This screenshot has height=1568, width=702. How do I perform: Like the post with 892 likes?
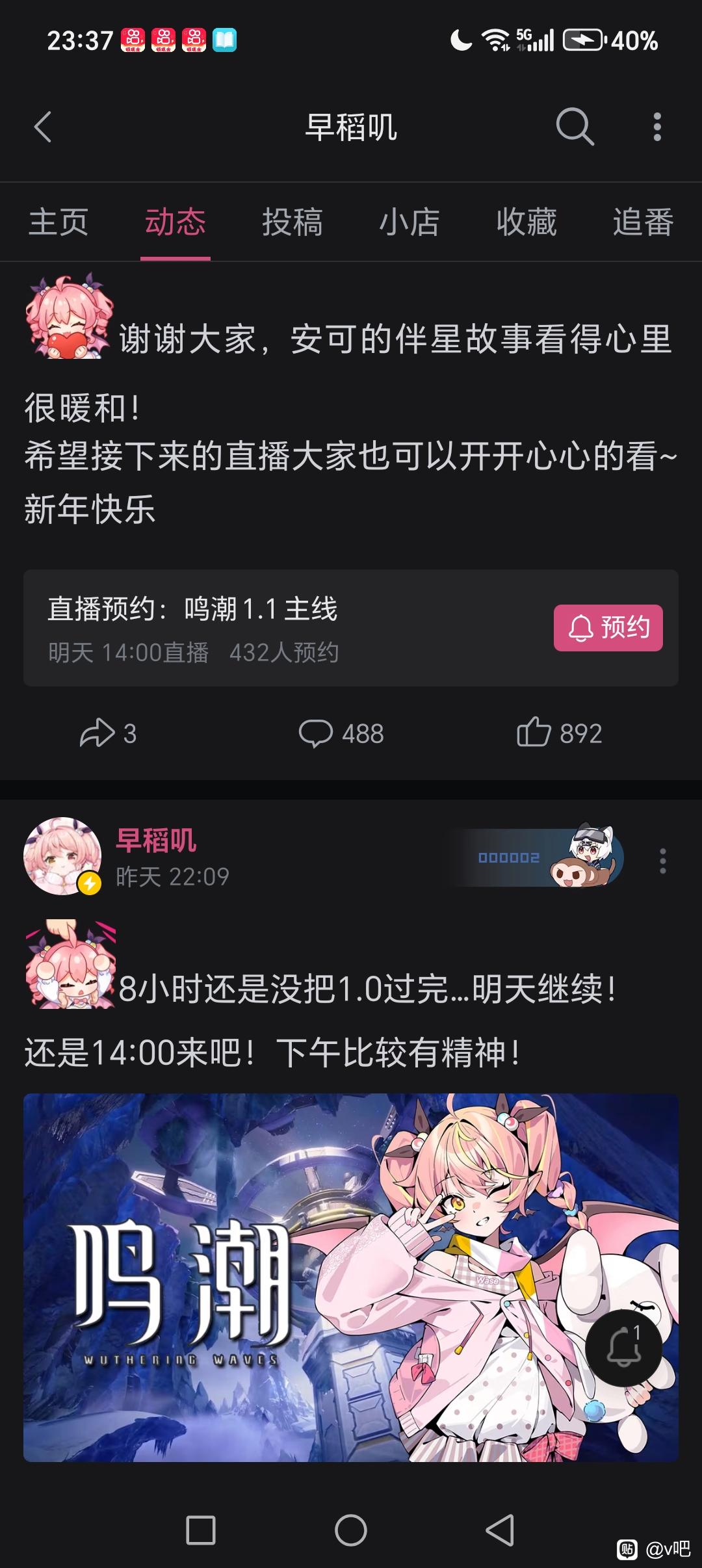tap(559, 733)
